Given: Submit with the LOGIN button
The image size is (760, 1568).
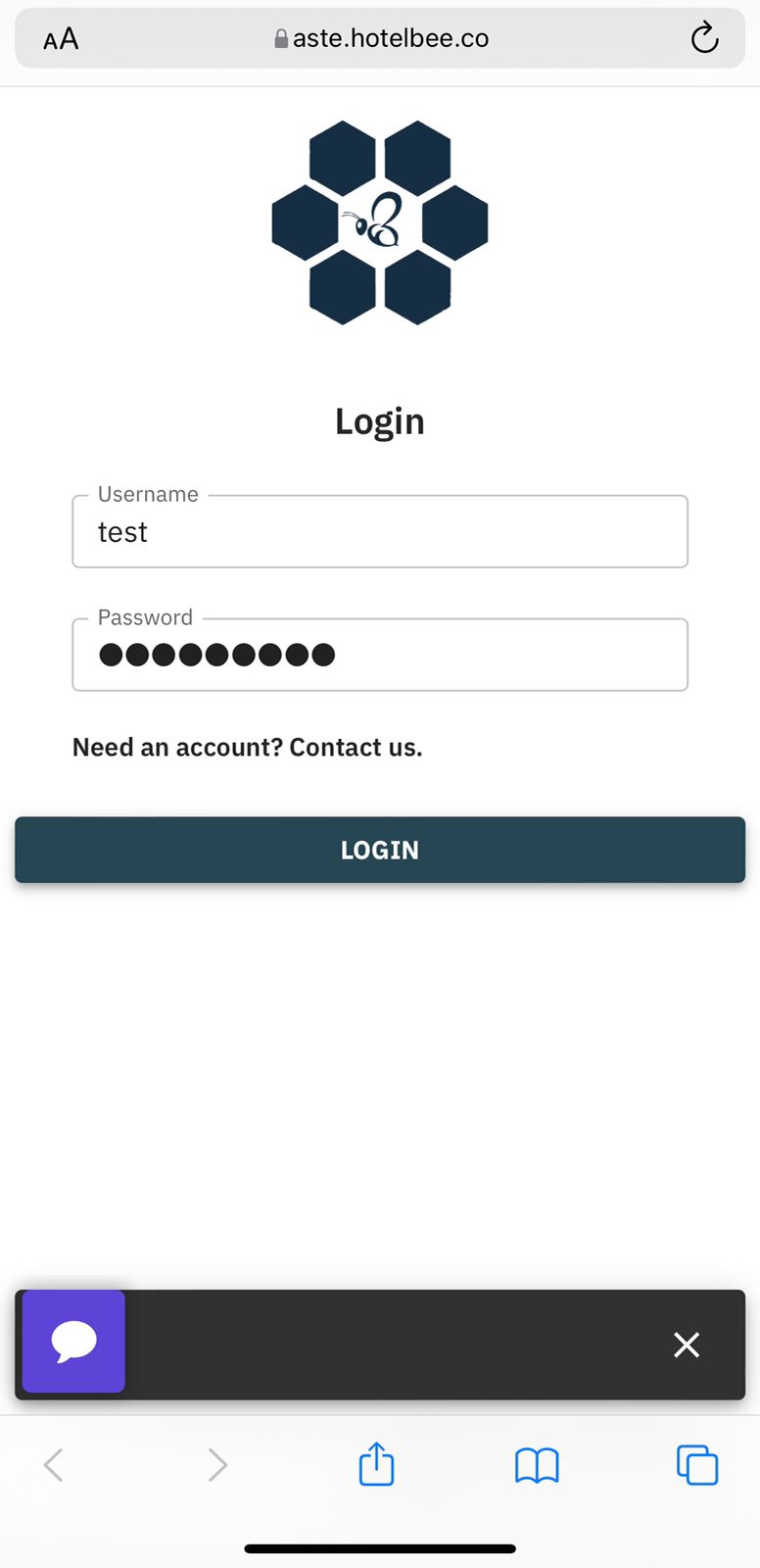Looking at the screenshot, I should (380, 850).
